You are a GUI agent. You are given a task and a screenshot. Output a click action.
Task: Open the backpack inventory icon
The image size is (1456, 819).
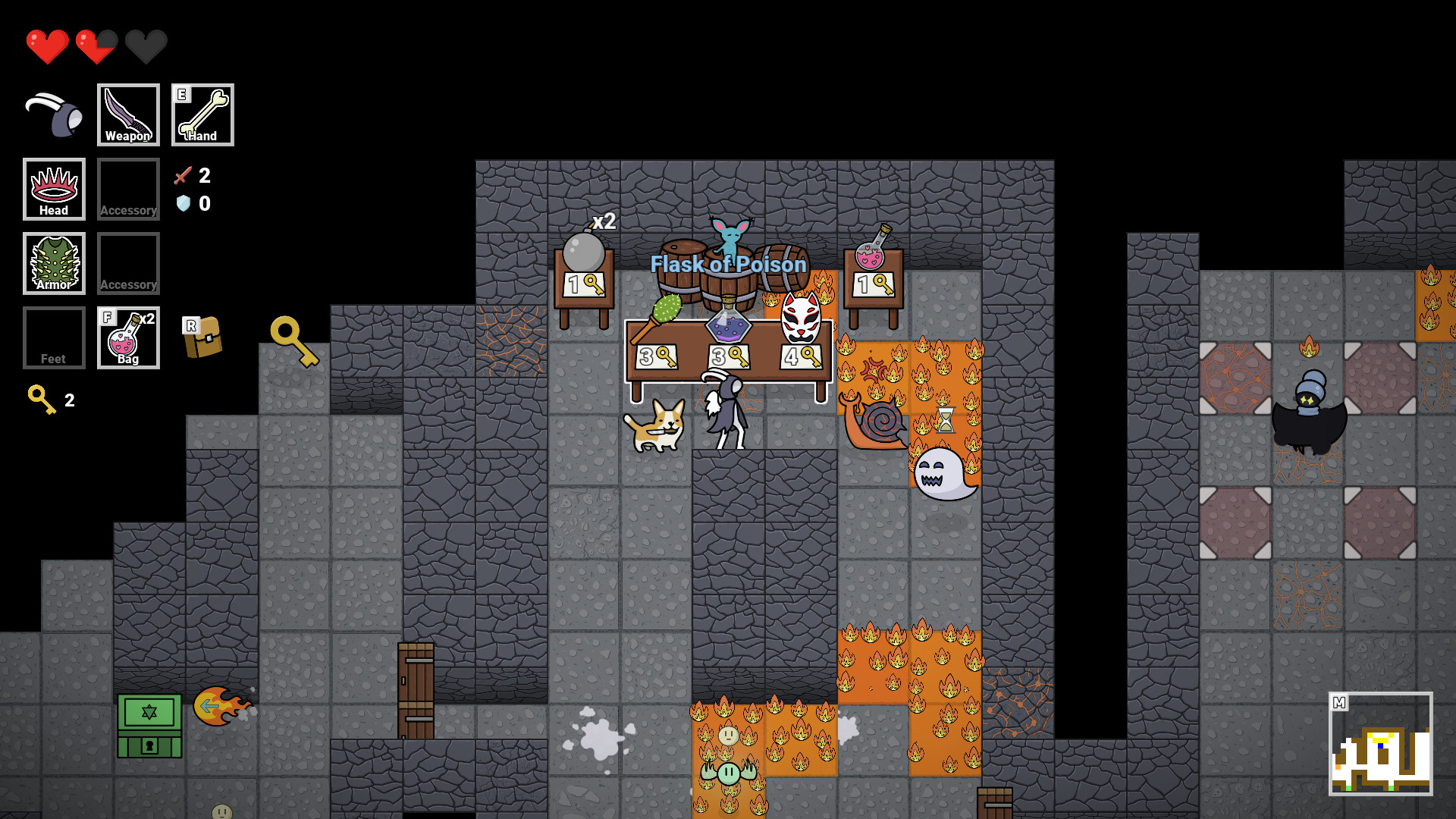(203, 337)
